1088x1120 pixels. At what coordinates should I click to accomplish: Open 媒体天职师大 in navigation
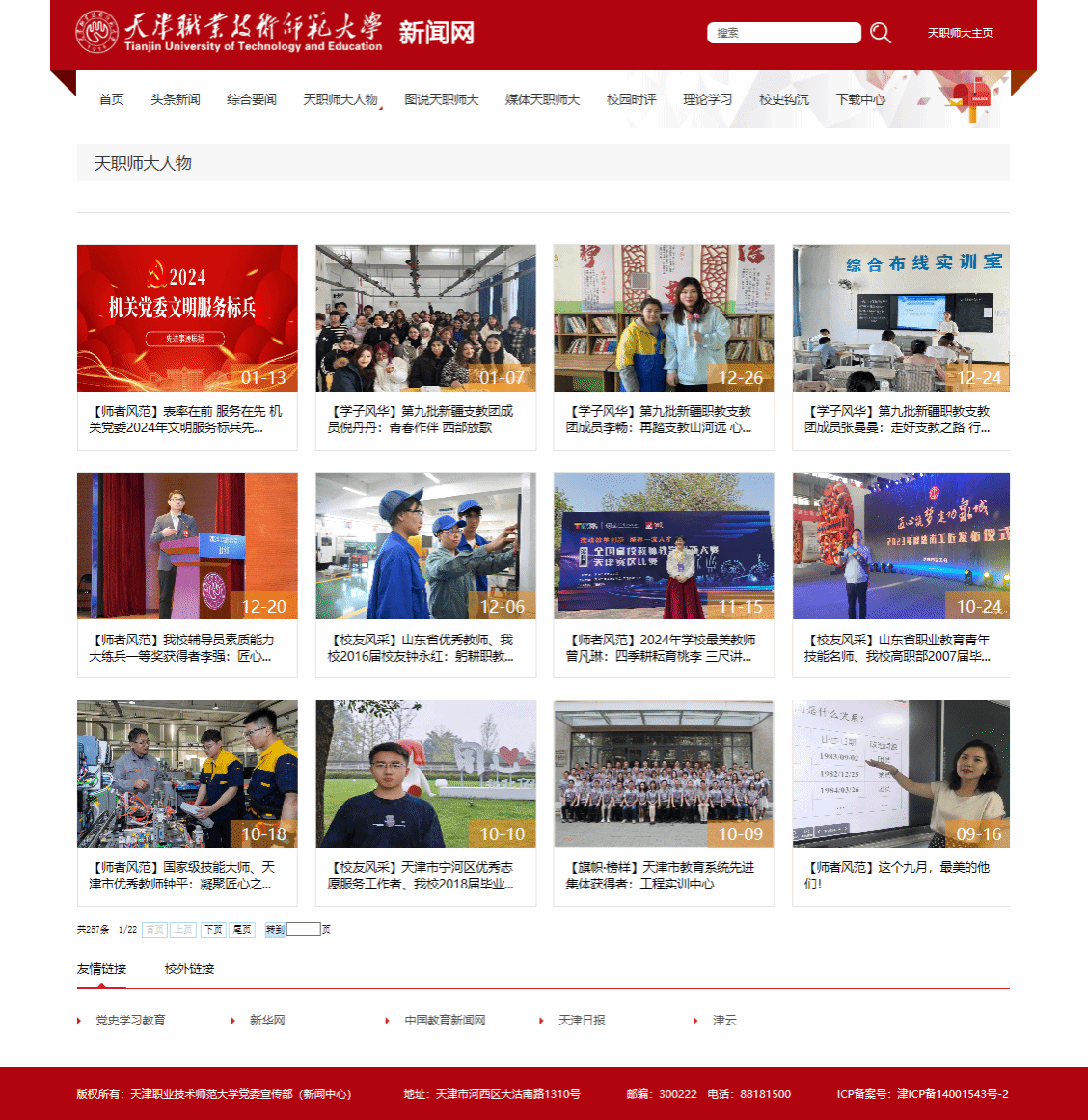pos(542,99)
